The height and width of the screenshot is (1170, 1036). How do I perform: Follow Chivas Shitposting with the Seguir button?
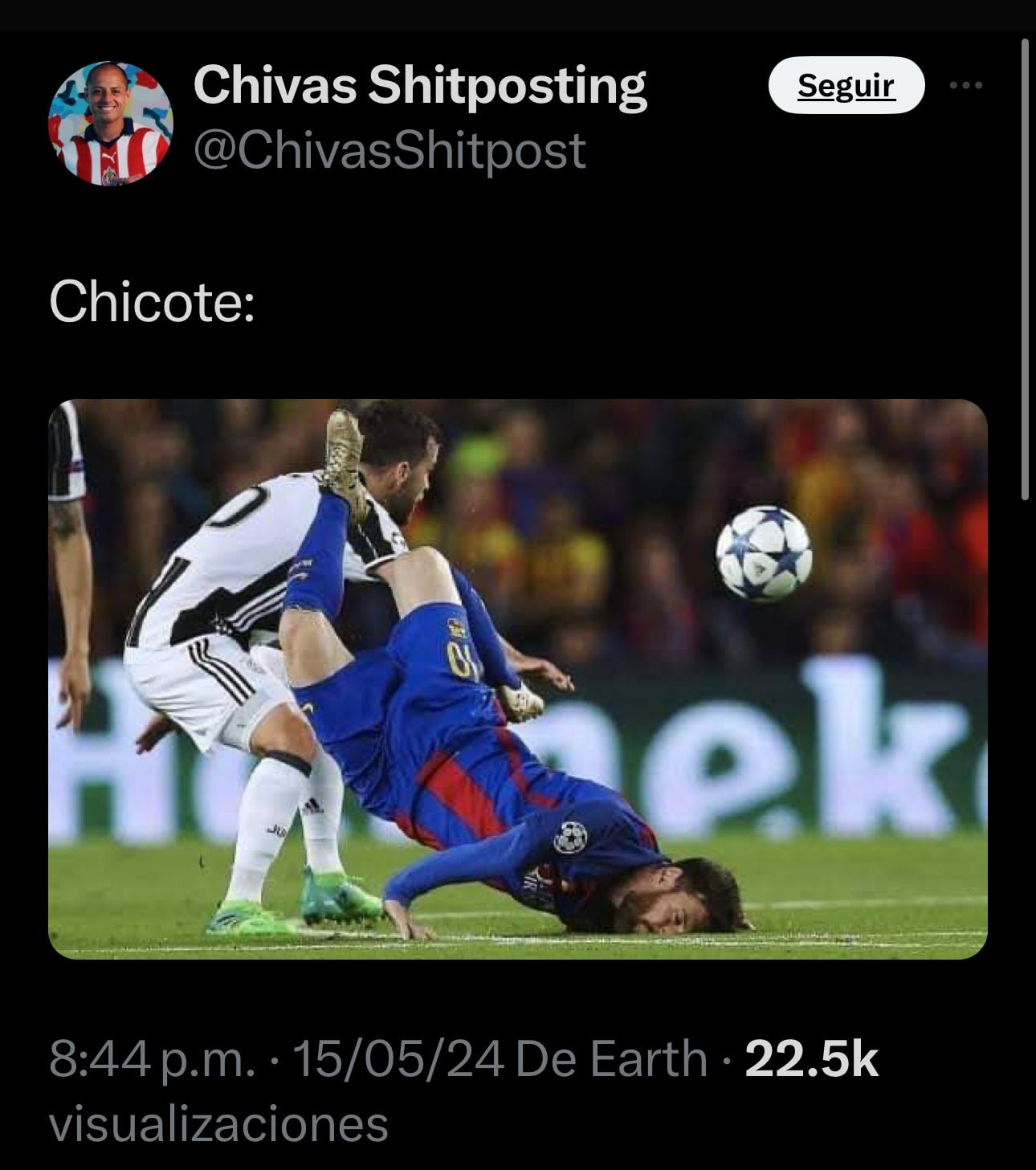coord(846,85)
